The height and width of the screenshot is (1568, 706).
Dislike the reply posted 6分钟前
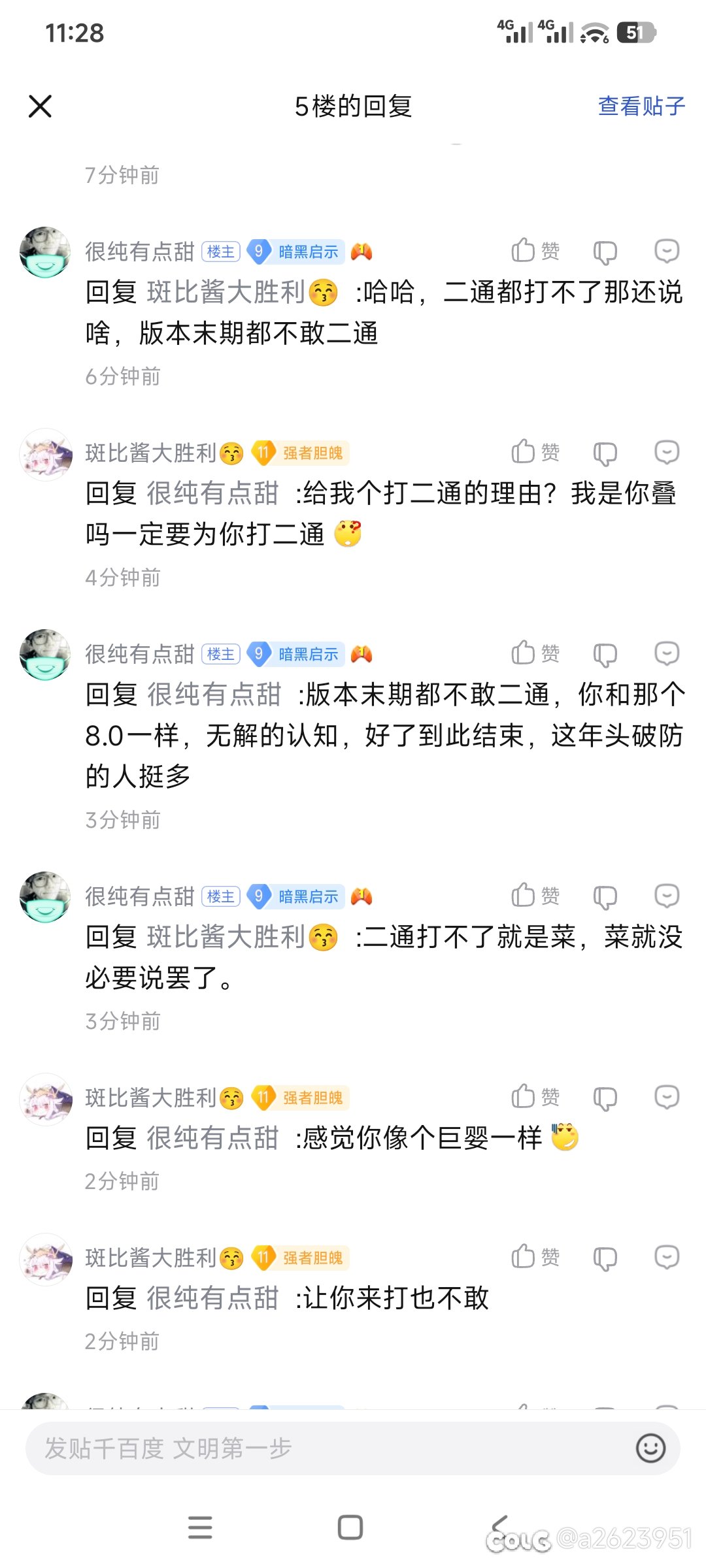tap(605, 252)
